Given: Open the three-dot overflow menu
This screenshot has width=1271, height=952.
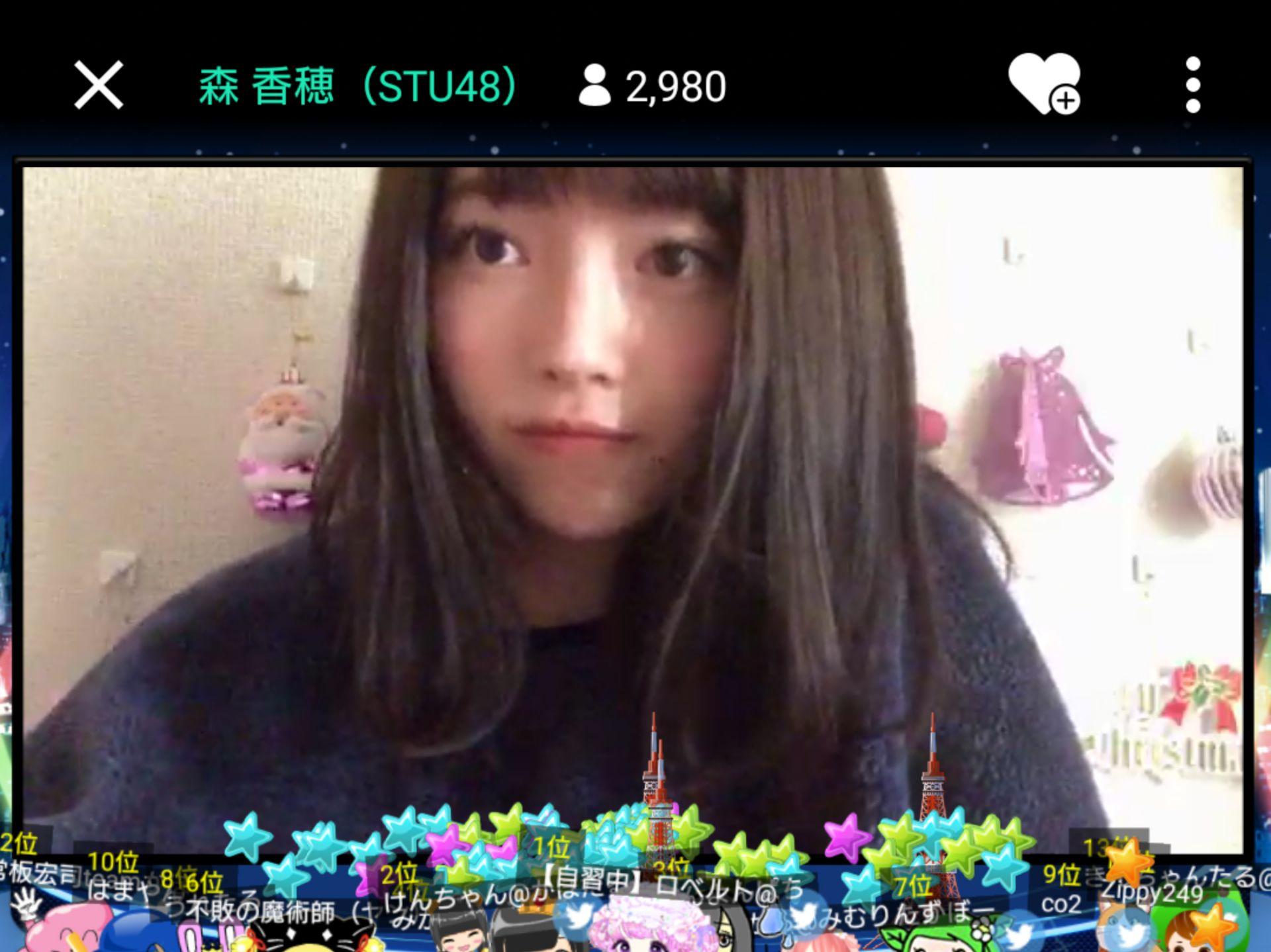Looking at the screenshot, I should click(x=1193, y=85).
